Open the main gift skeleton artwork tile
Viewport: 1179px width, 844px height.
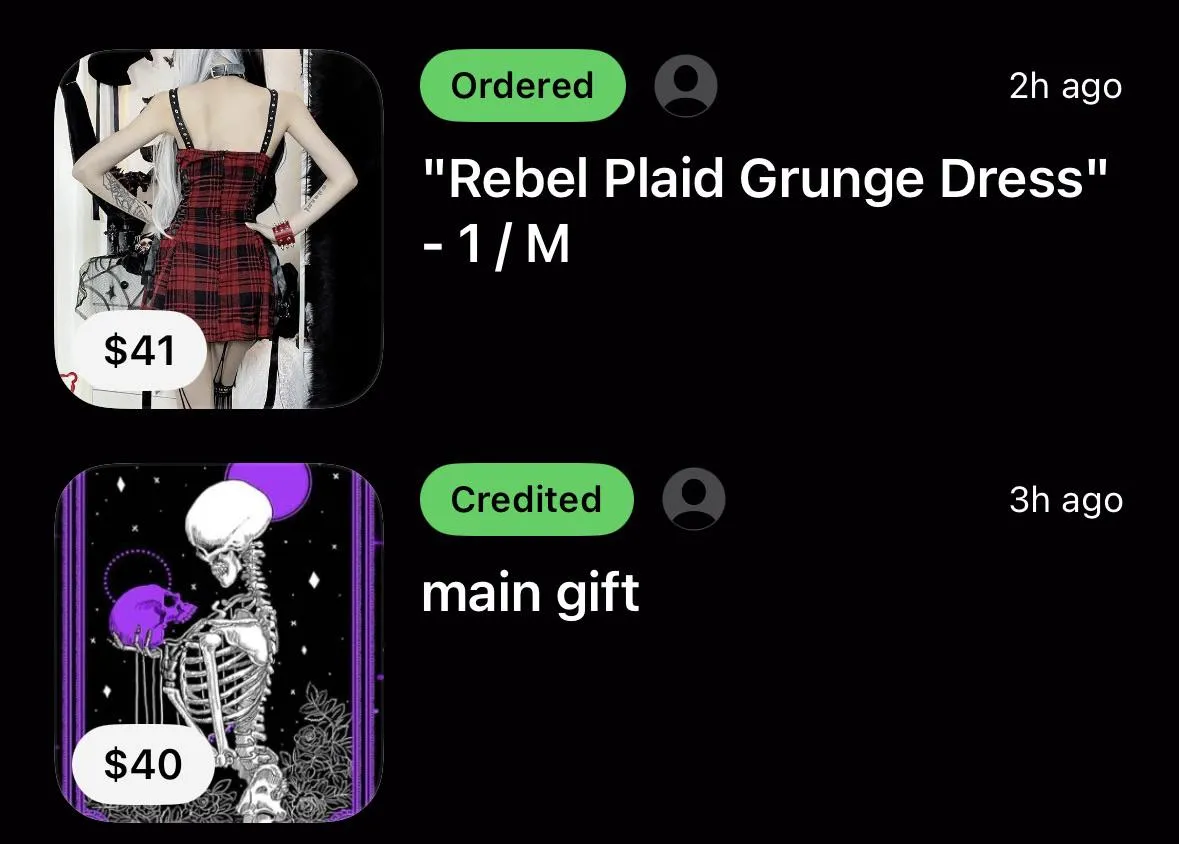coord(218,642)
